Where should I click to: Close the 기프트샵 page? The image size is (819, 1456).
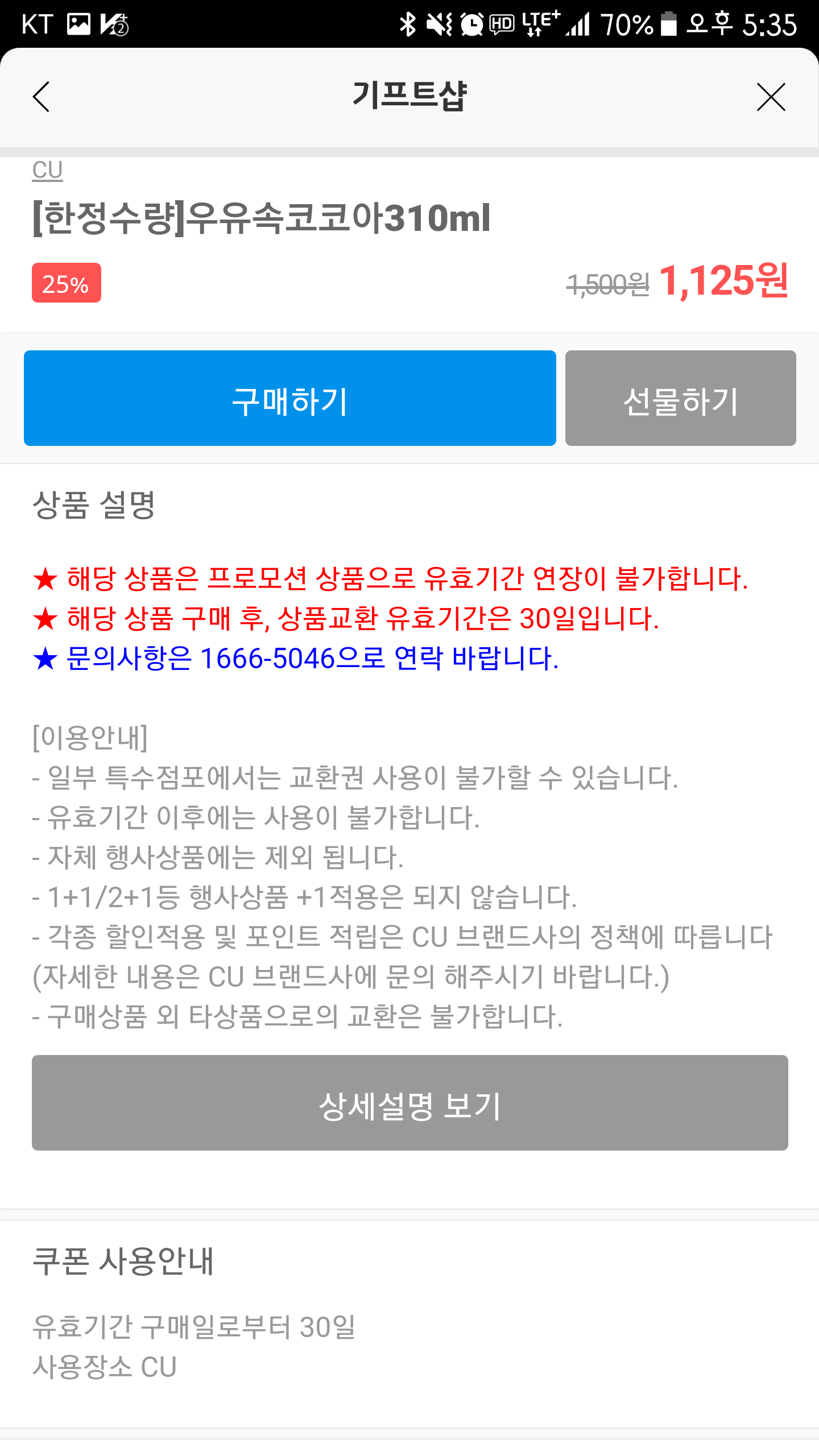point(771,97)
